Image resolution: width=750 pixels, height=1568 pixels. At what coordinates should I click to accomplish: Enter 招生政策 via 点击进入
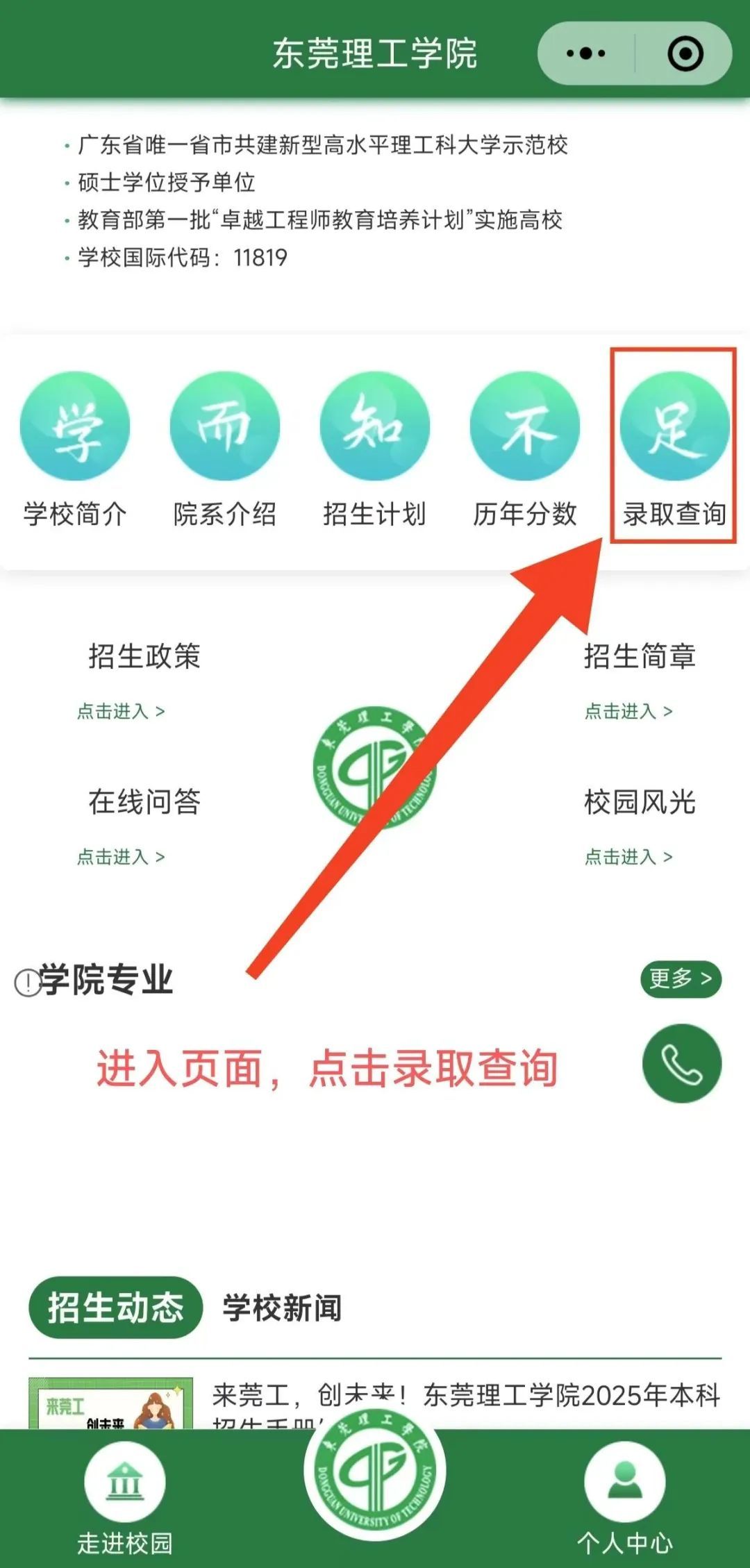tap(121, 711)
